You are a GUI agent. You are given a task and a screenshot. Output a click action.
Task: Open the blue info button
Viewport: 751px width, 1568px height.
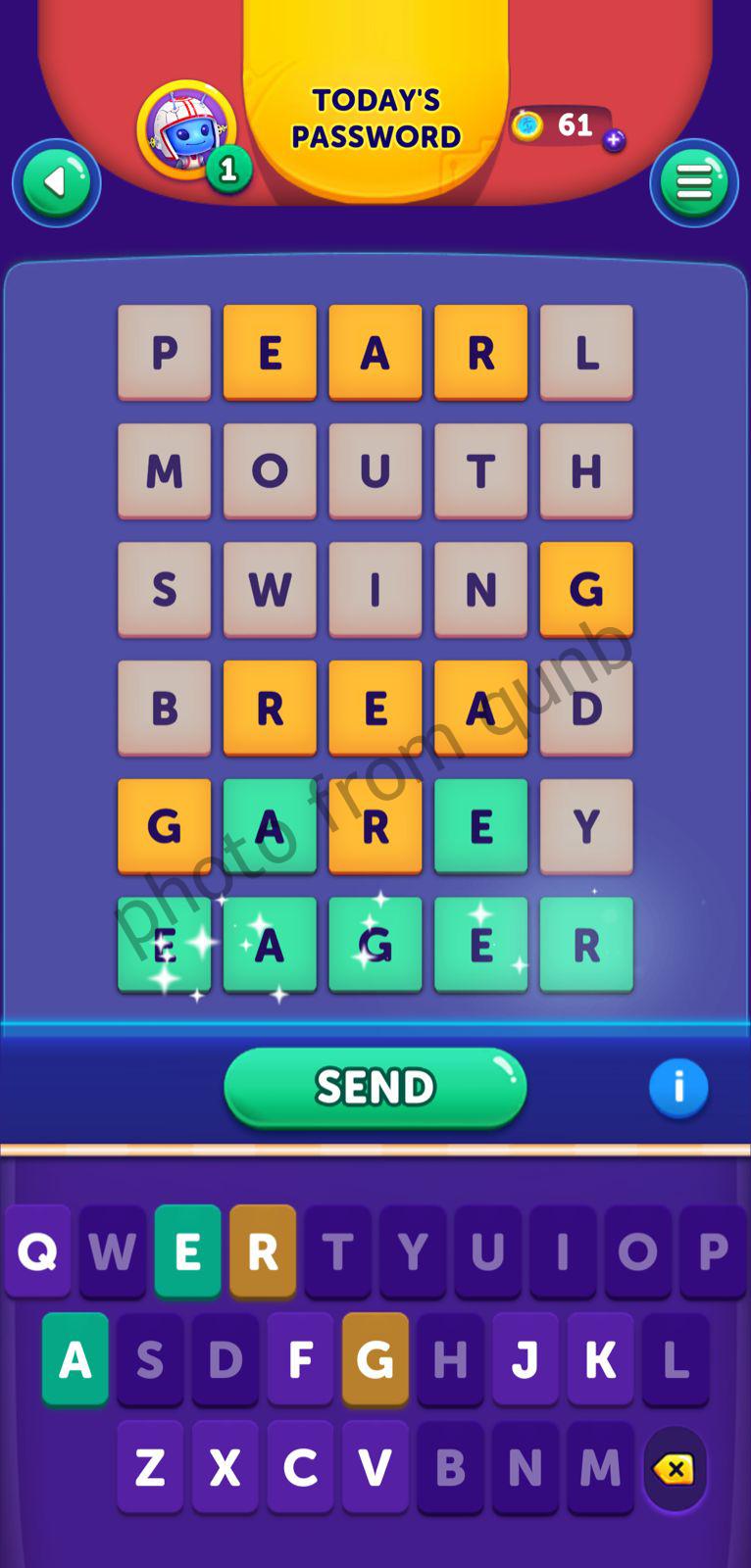pyautogui.click(x=677, y=1088)
